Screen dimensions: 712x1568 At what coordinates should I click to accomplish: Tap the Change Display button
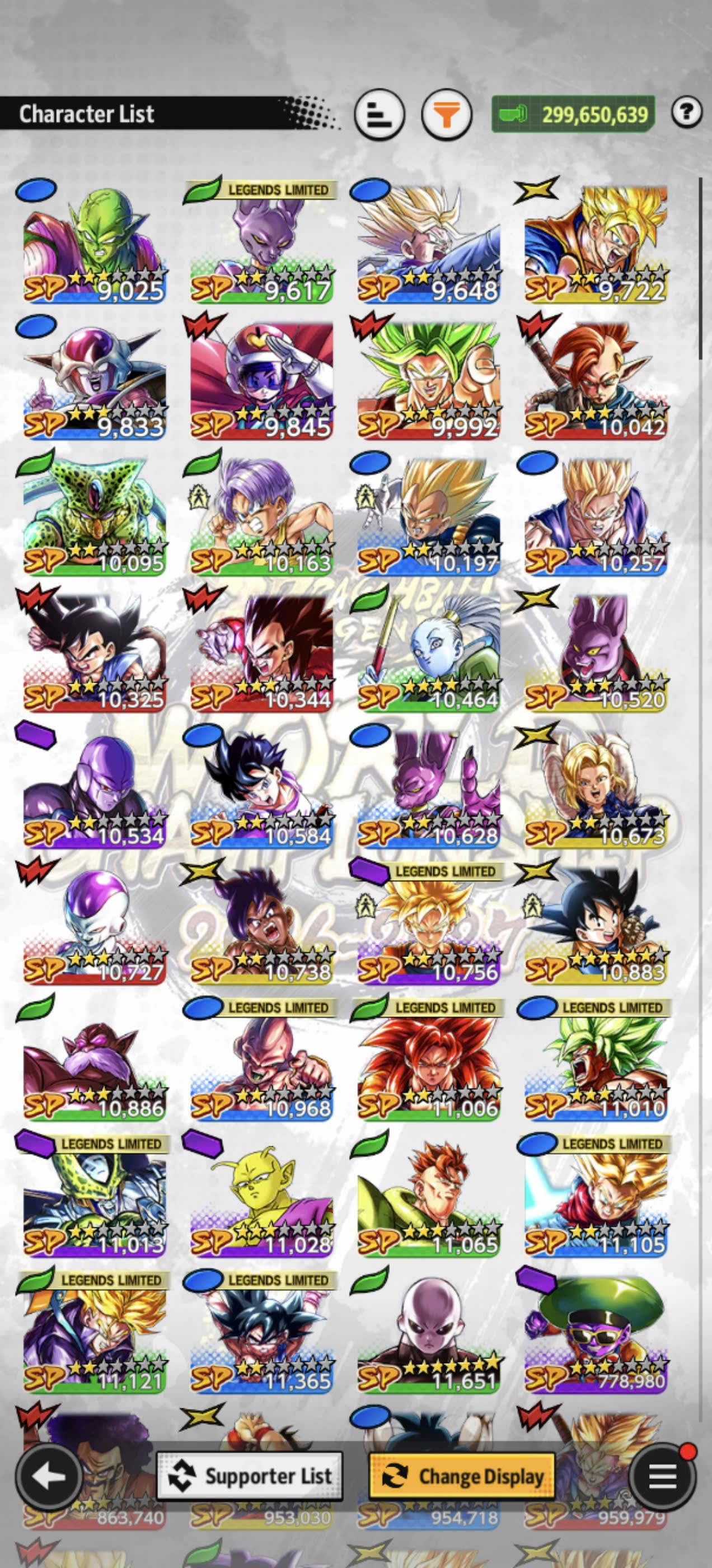[x=462, y=1476]
